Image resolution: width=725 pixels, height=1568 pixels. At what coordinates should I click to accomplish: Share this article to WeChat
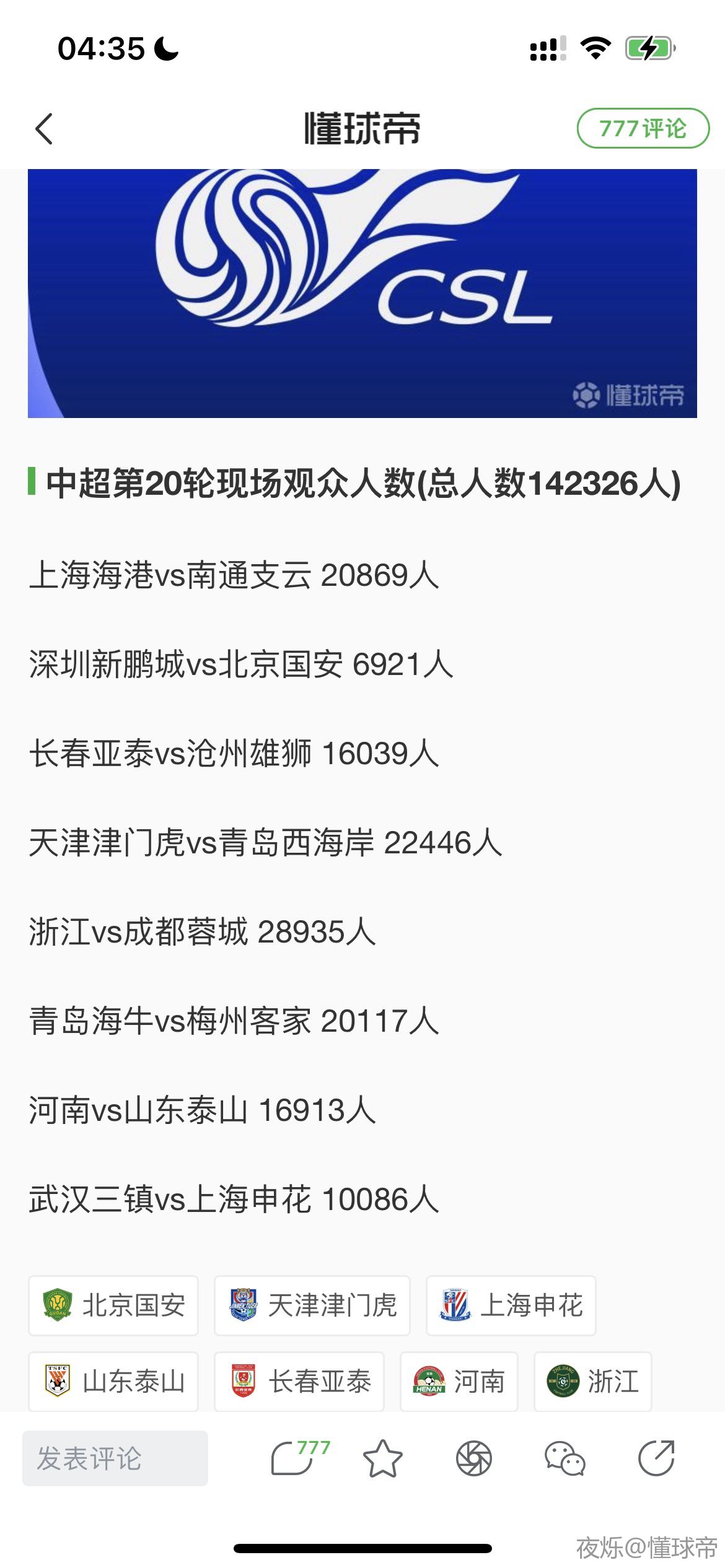pos(565,1458)
